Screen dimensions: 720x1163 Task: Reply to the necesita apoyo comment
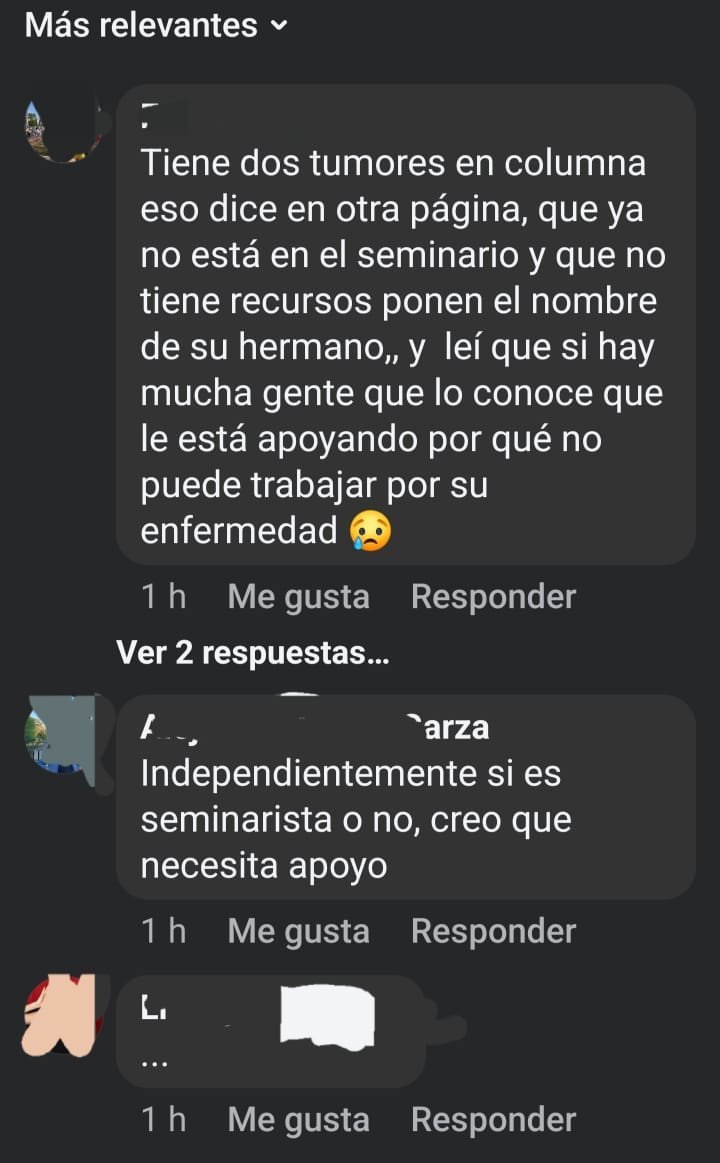tap(493, 931)
